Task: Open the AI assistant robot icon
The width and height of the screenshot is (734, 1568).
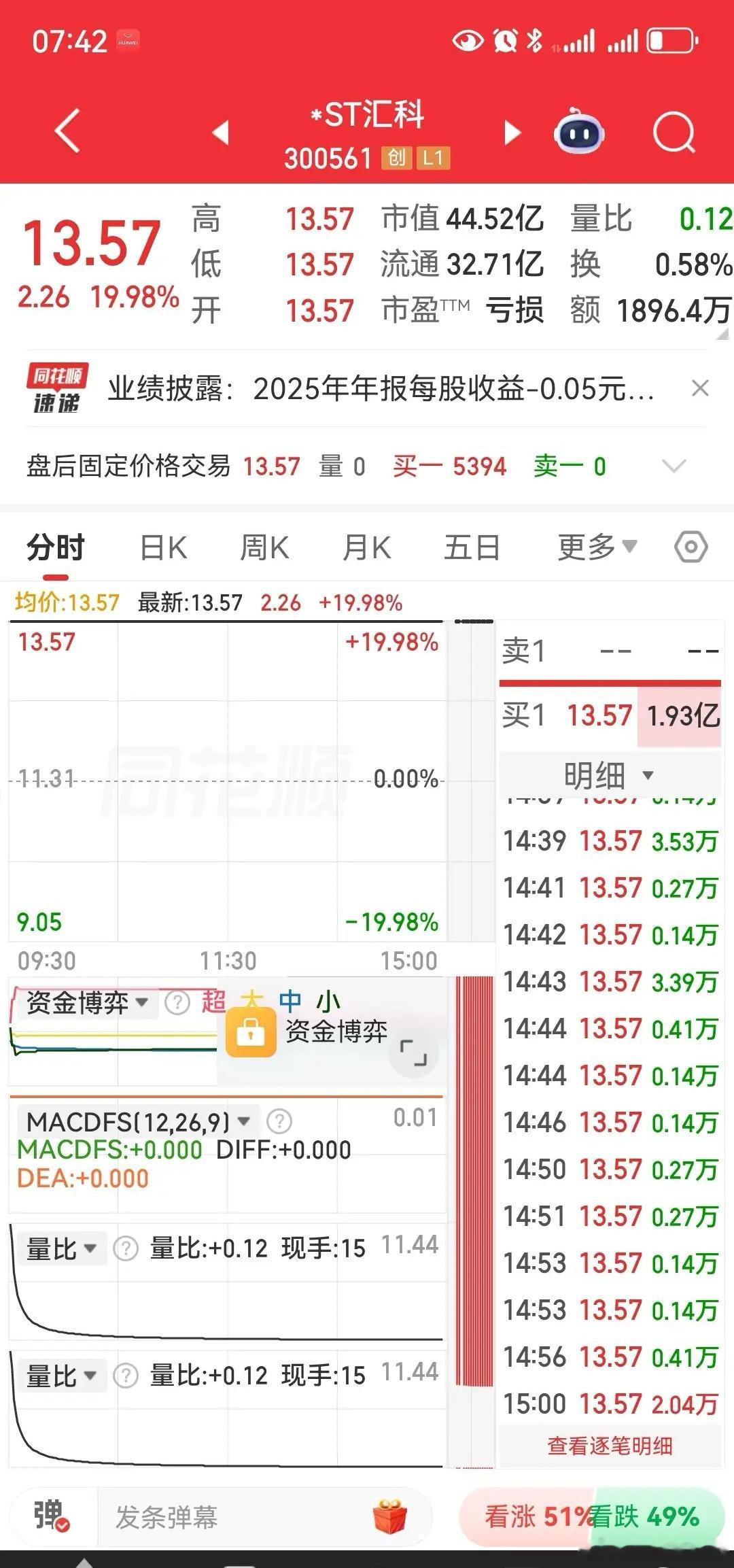Action: point(579,133)
